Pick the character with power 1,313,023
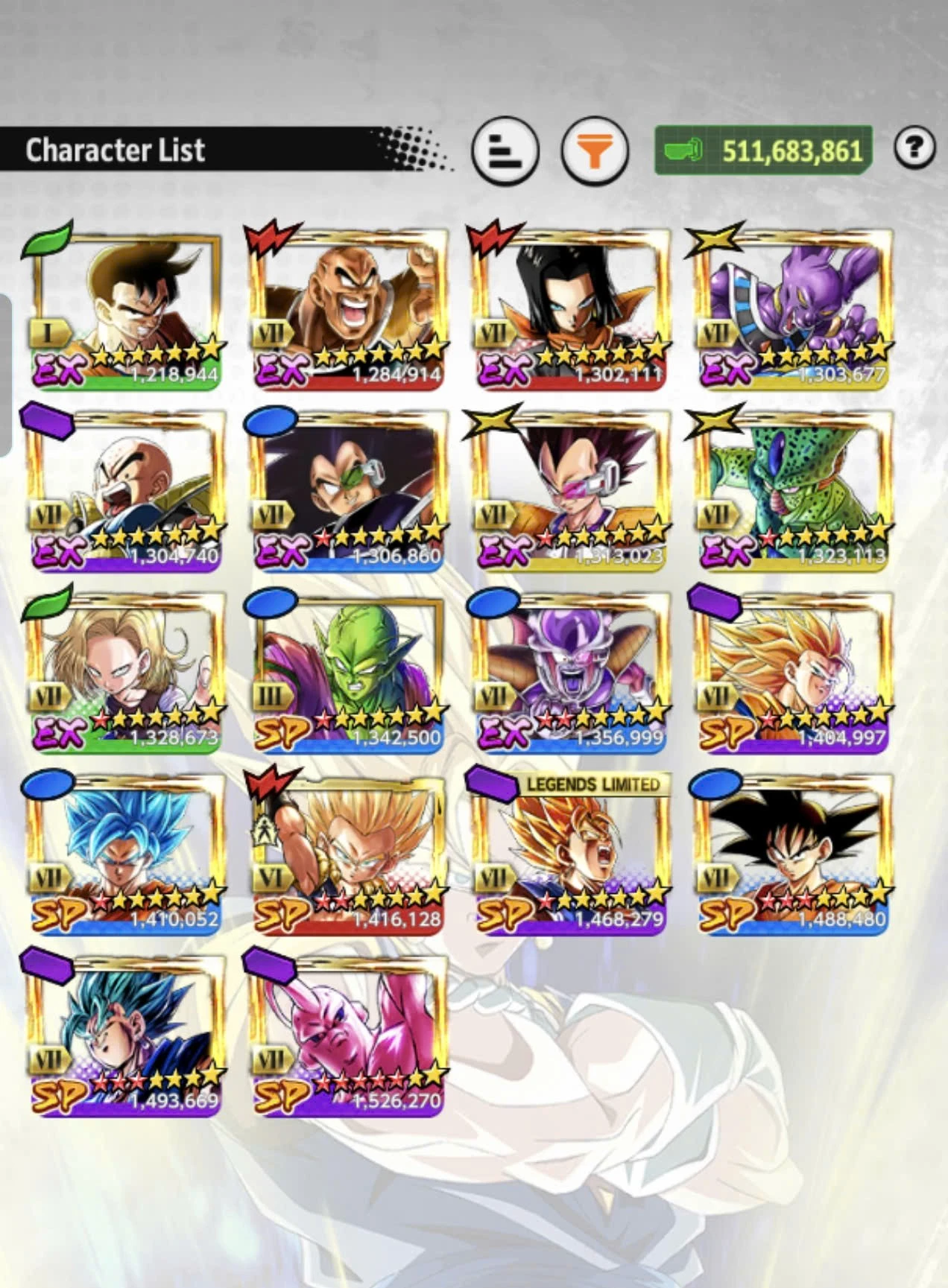 570,492
